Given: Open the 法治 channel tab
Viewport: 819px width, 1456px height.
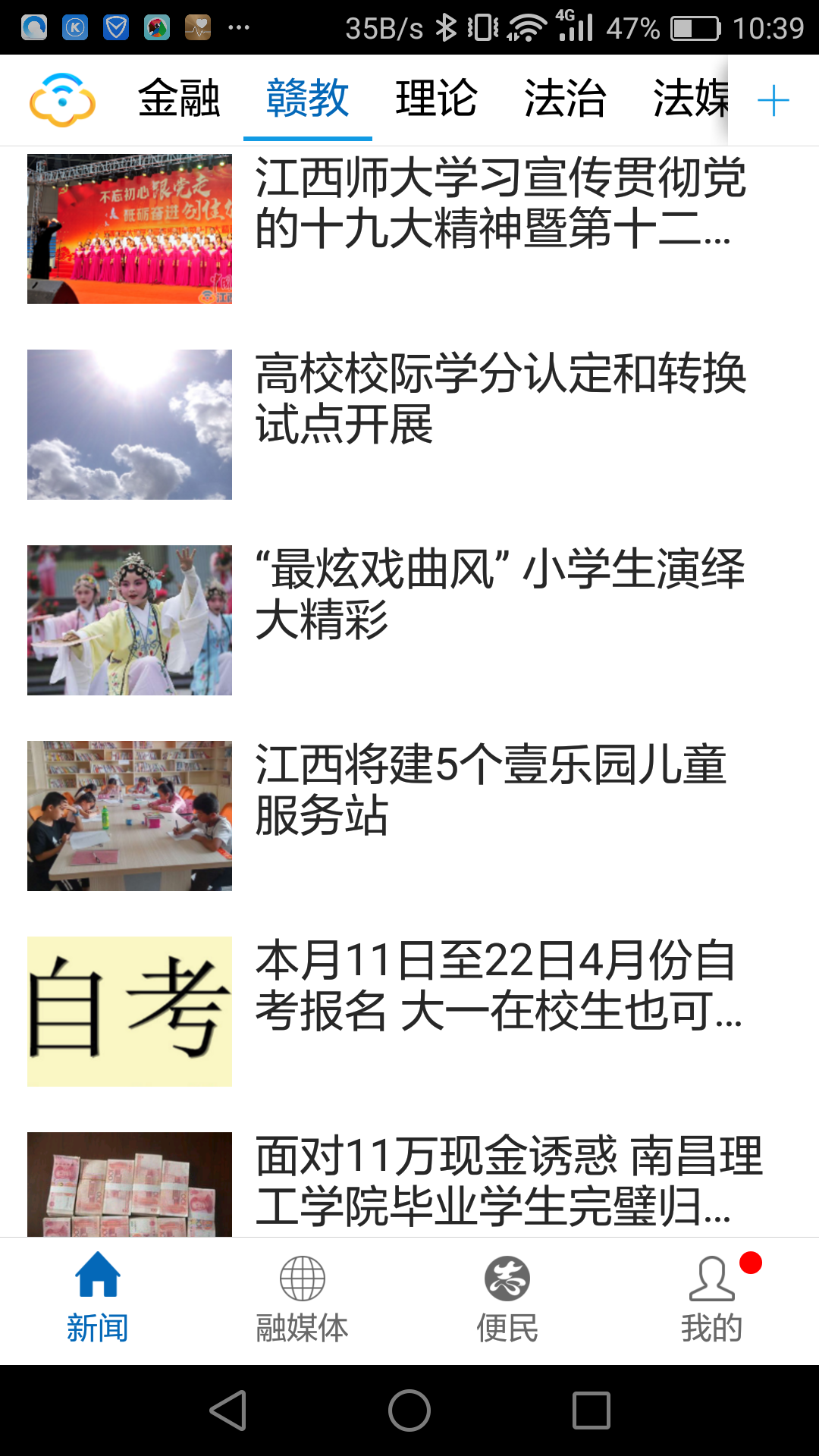Looking at the screenshot, I should pos(565,99).
